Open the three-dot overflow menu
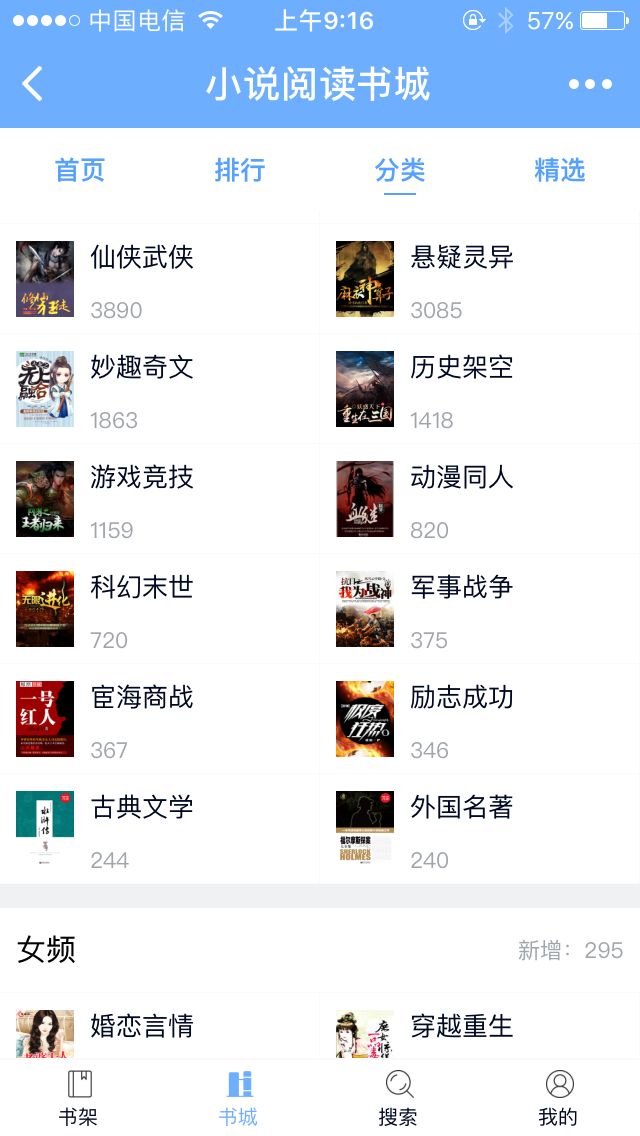 (590, 84)
